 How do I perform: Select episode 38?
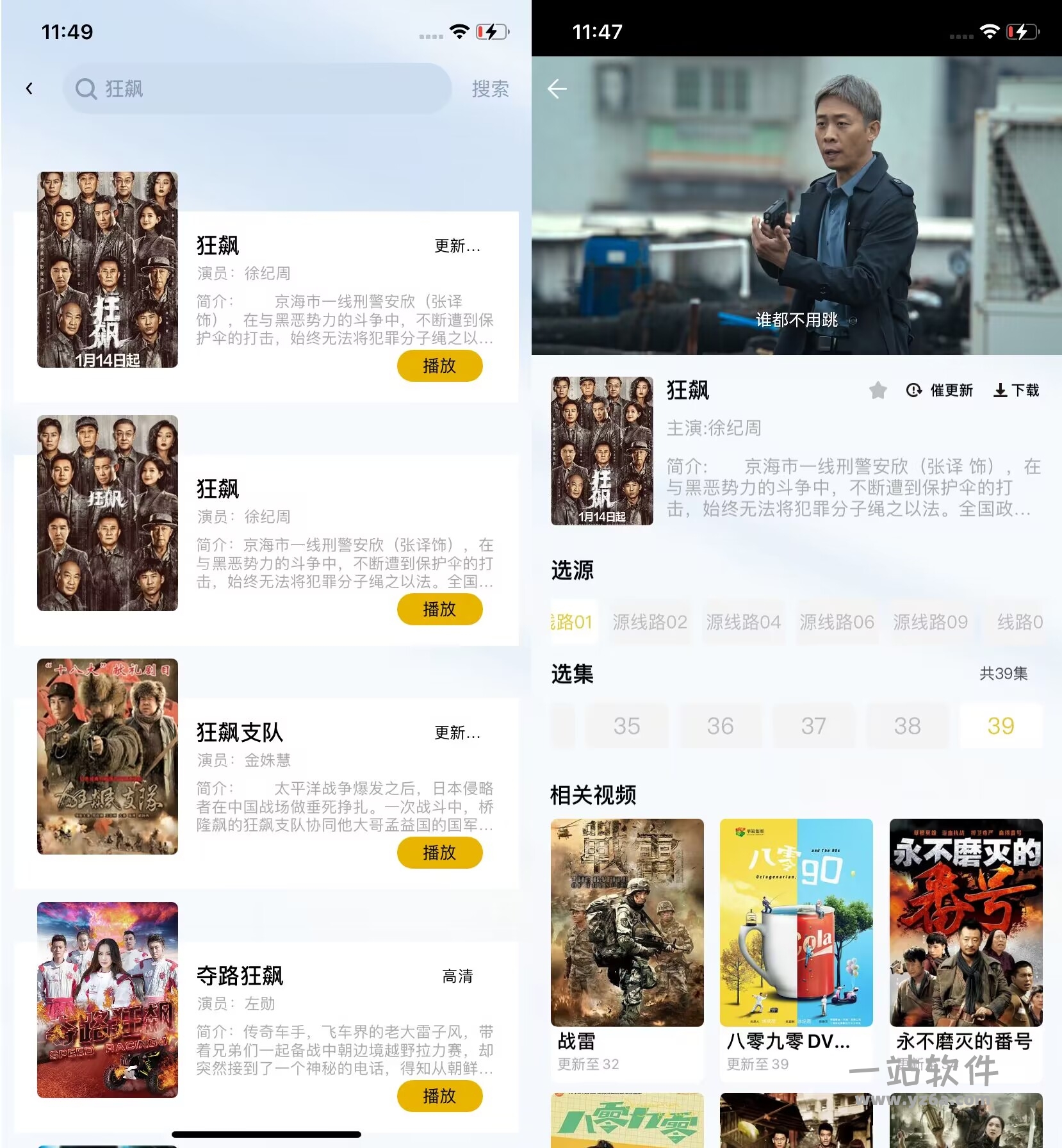click(907, 726)
